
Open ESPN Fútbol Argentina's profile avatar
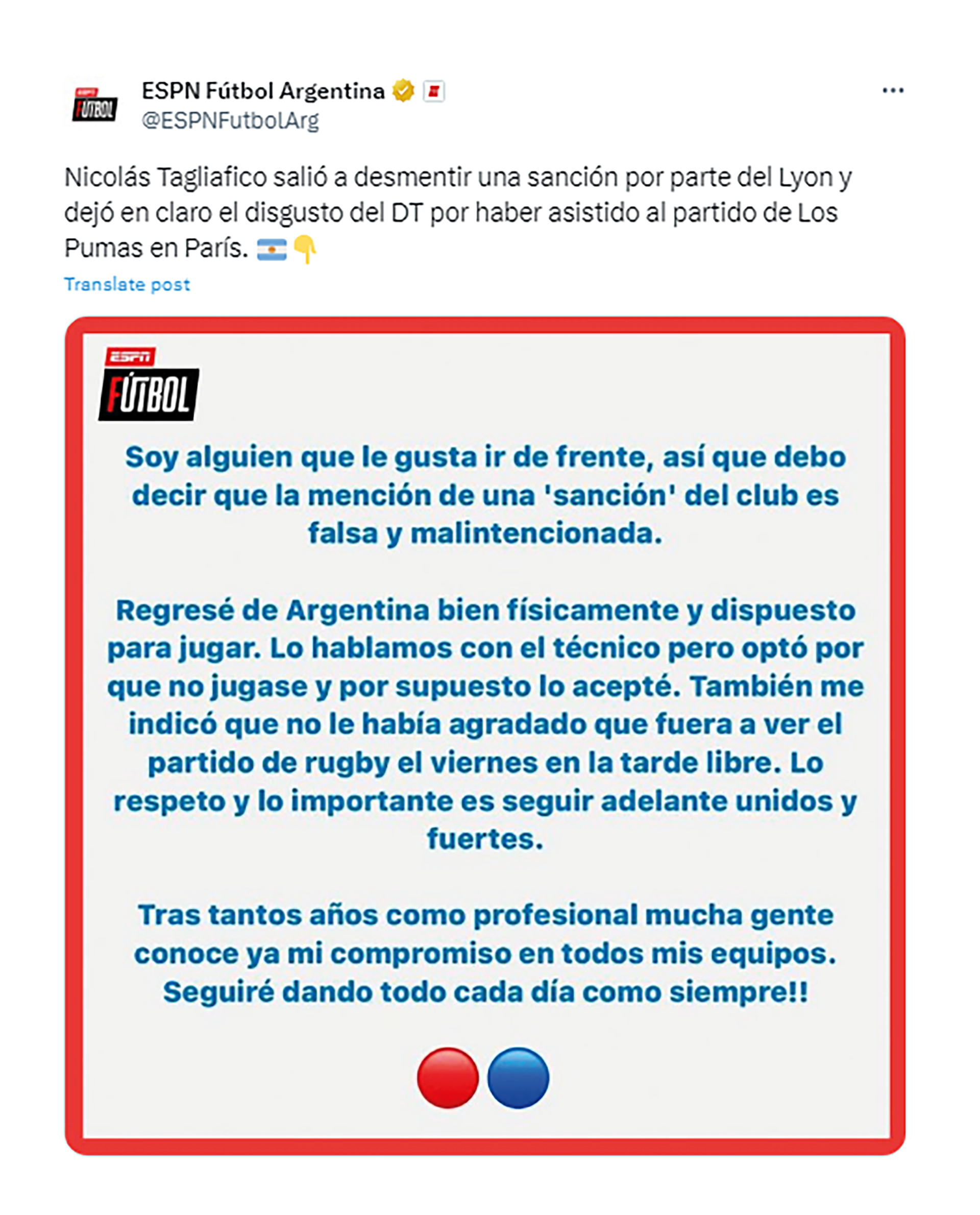coord(95,106)
